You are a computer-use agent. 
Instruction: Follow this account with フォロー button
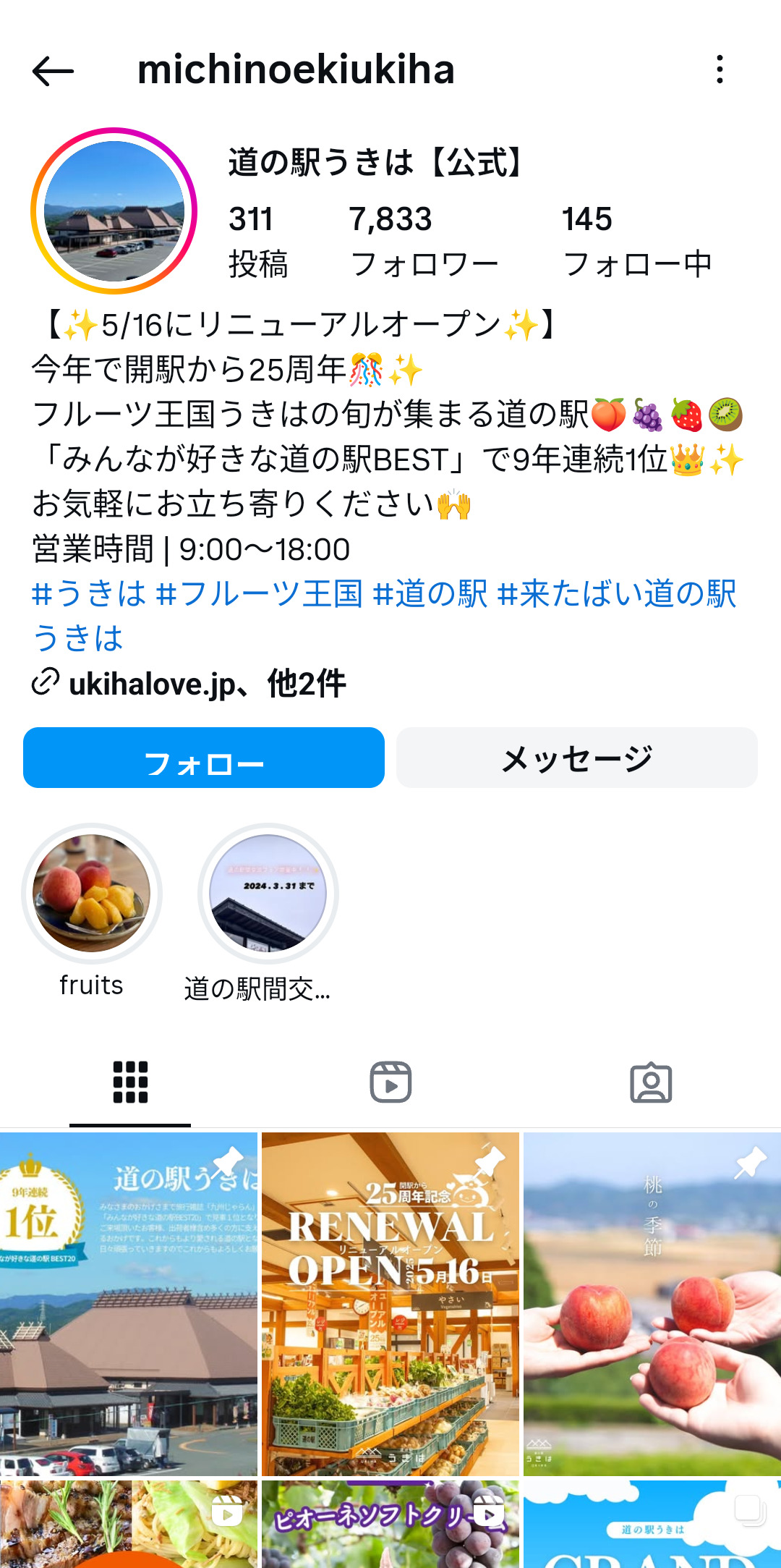pyautogui.click(x=204, y=758)
